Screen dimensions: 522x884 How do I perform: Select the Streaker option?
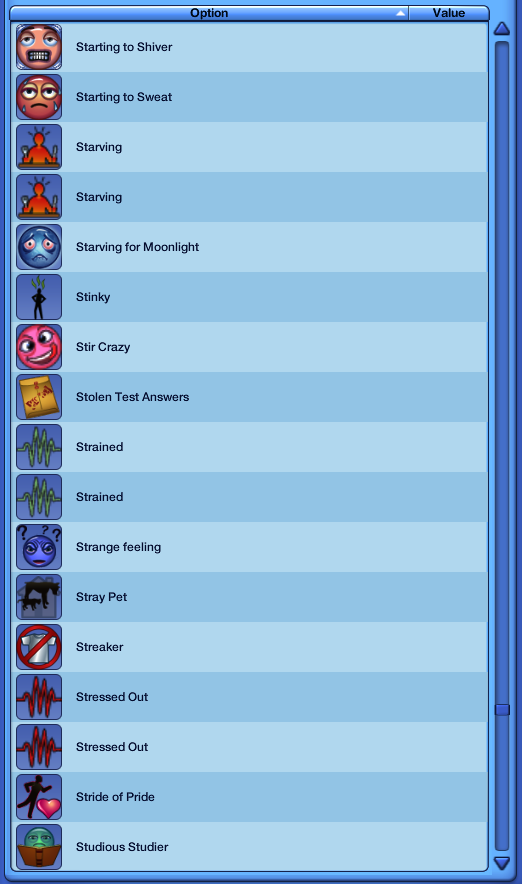coord(249,647)
